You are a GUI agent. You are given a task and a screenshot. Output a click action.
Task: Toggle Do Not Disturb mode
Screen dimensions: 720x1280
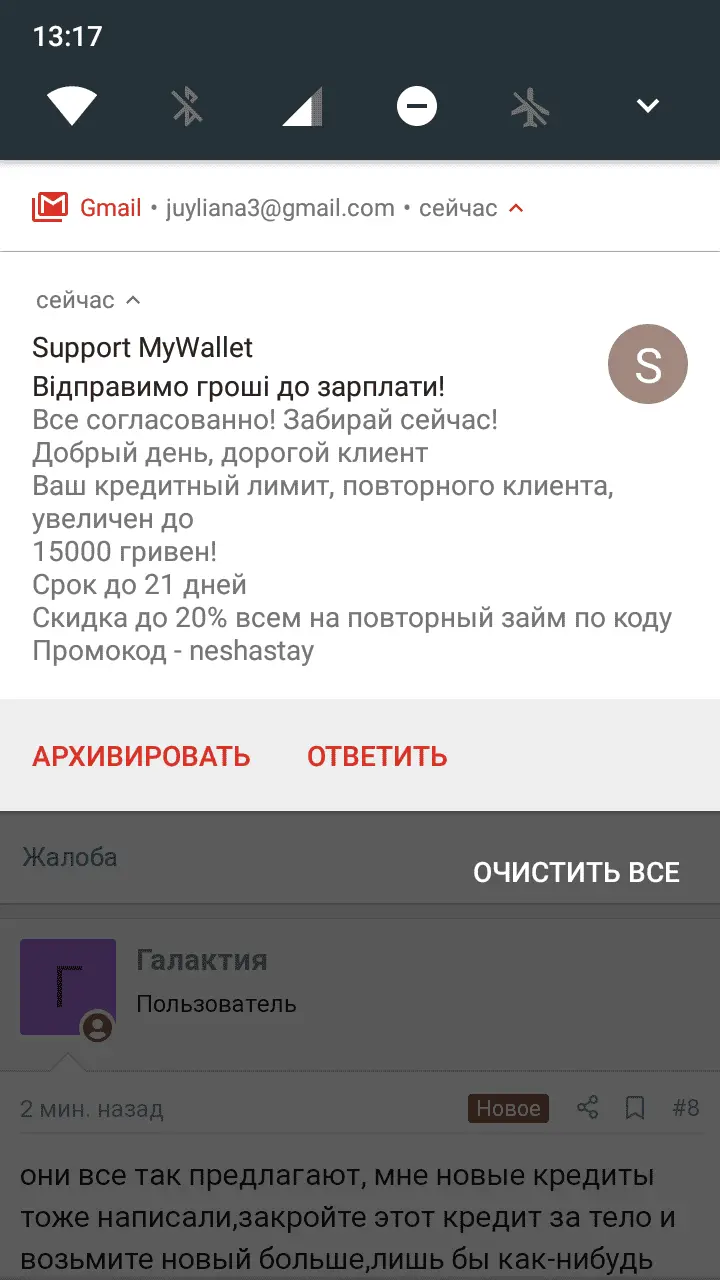(x=417, y=105)
